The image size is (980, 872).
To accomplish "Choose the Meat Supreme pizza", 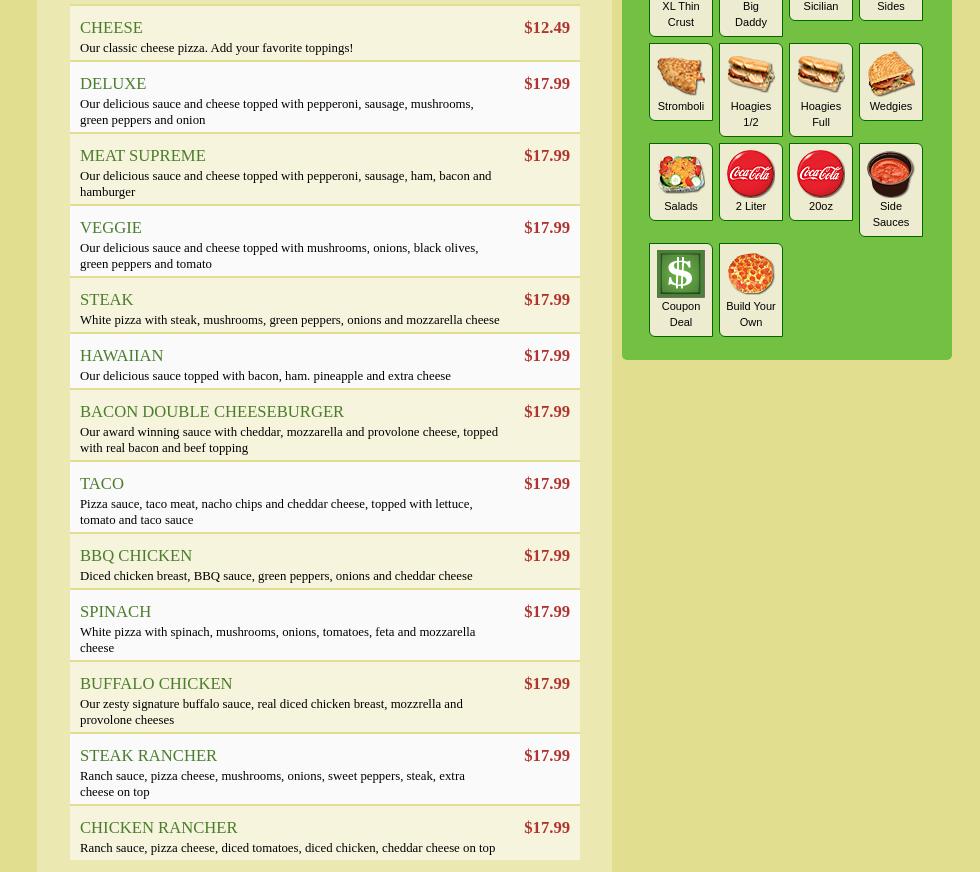I will [x=142, y=156].
